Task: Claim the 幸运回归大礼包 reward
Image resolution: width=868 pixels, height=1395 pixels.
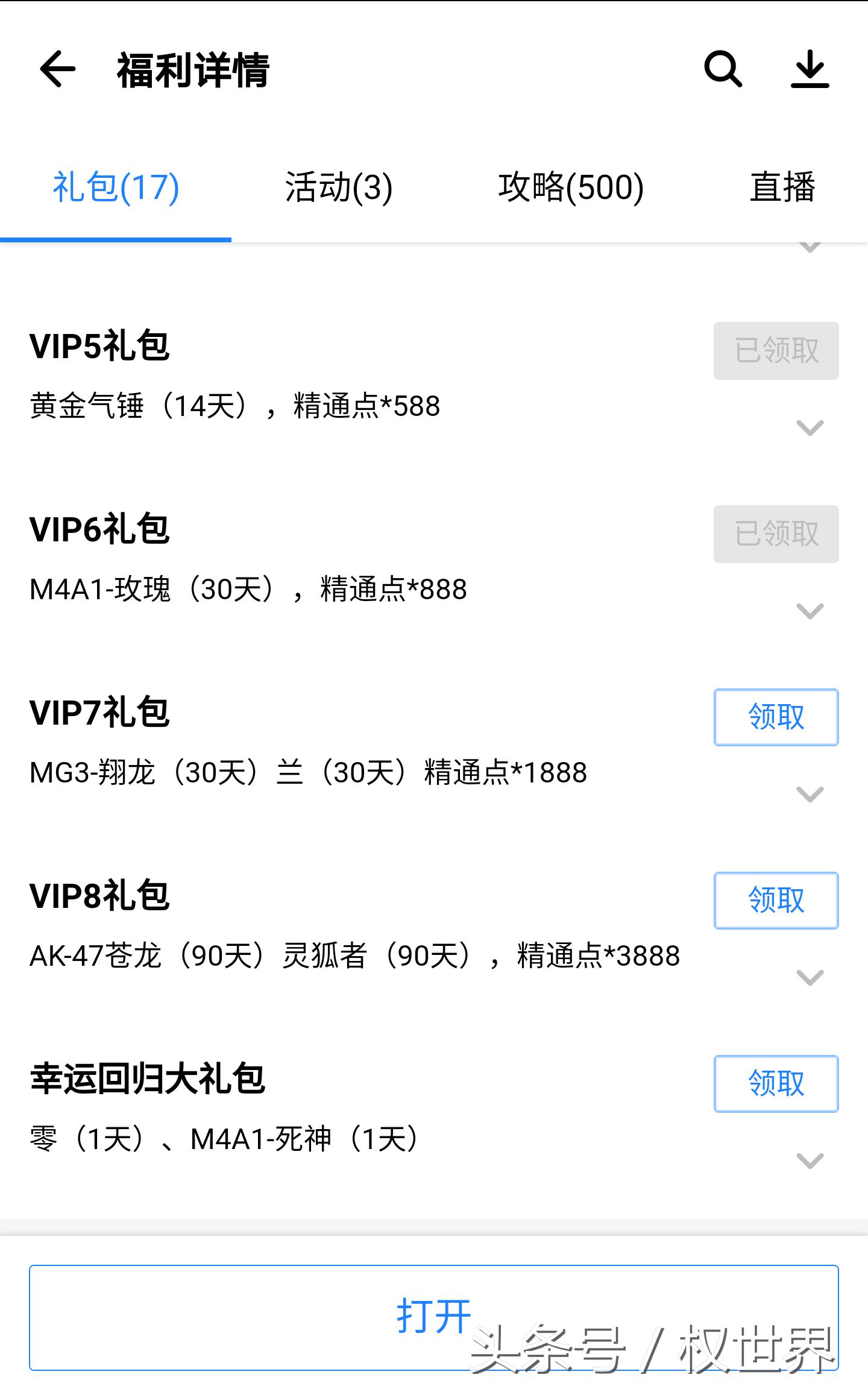Action: pos(775,1083)
